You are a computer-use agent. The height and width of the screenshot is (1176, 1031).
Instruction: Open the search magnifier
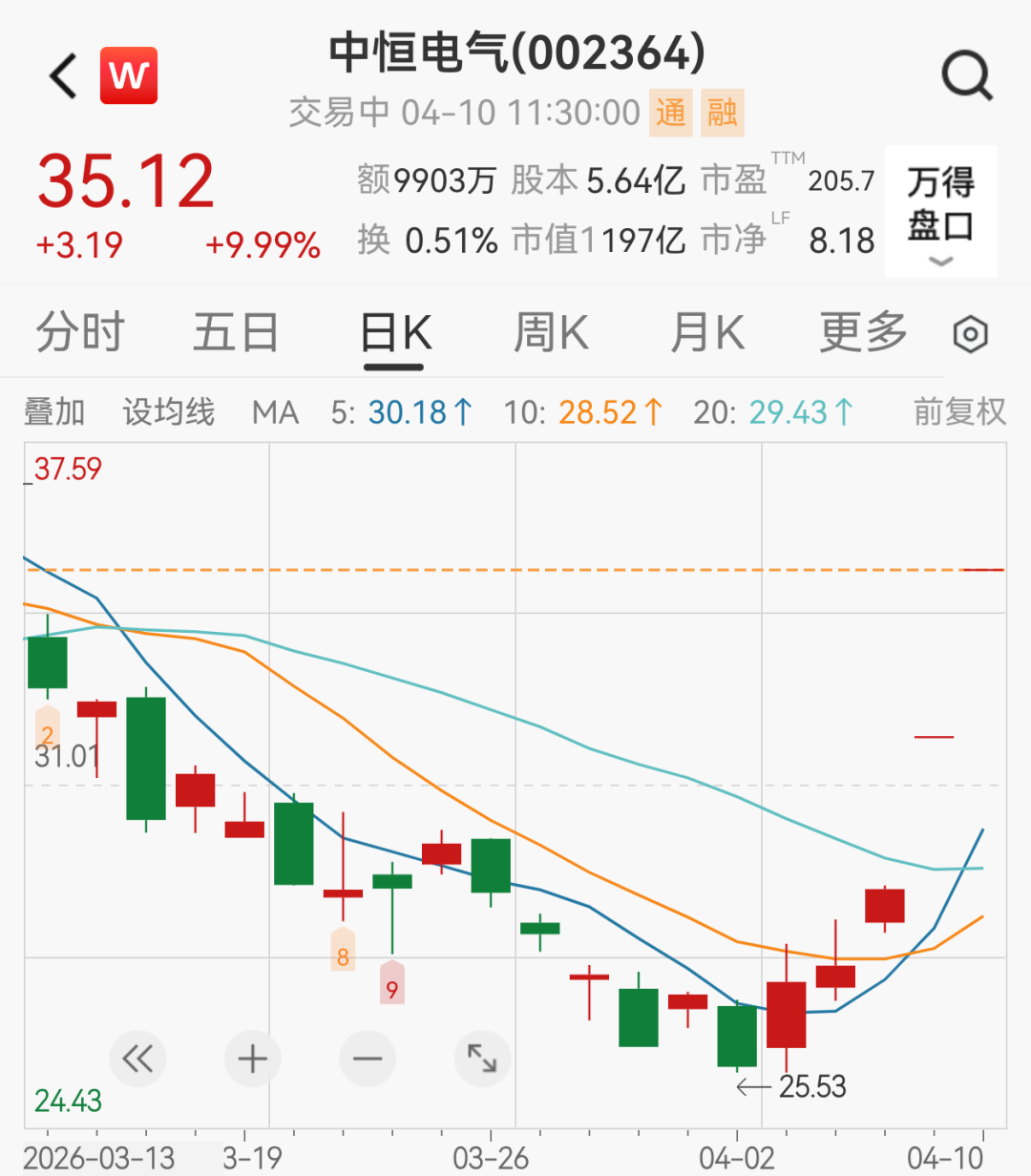click(967, 75)
